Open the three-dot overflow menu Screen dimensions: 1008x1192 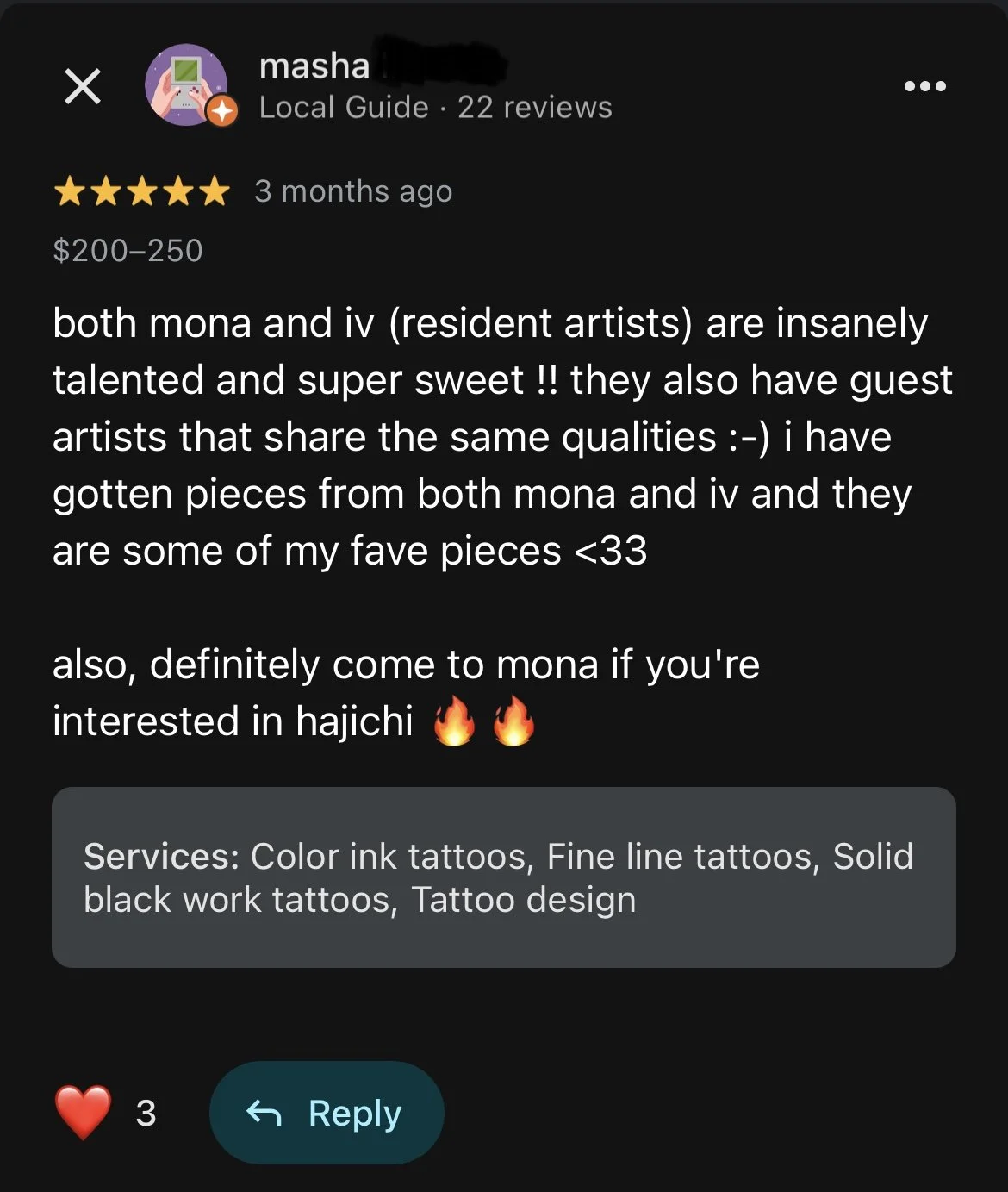pyautogui.click(x=925, y=86)
